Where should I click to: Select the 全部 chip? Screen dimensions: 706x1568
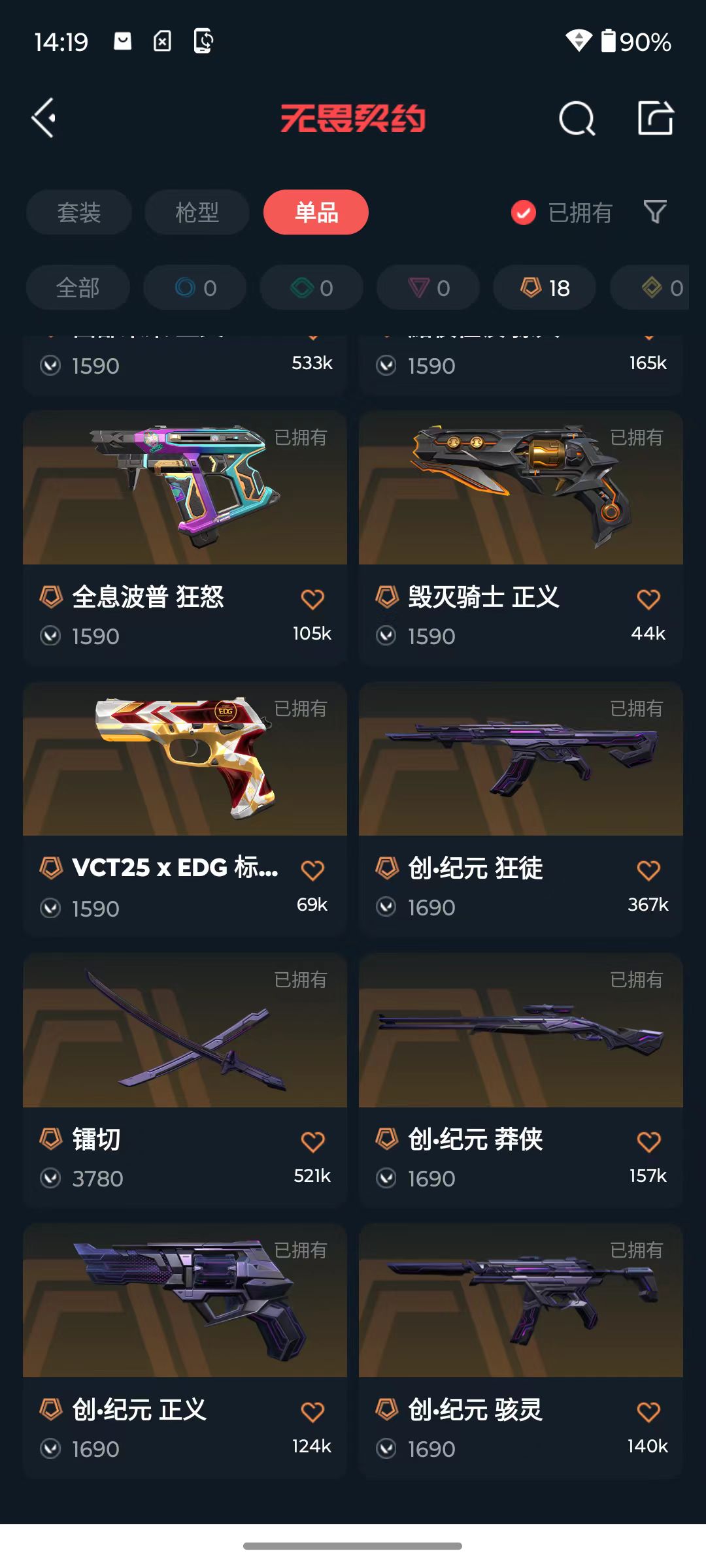[x=78, y=287]
